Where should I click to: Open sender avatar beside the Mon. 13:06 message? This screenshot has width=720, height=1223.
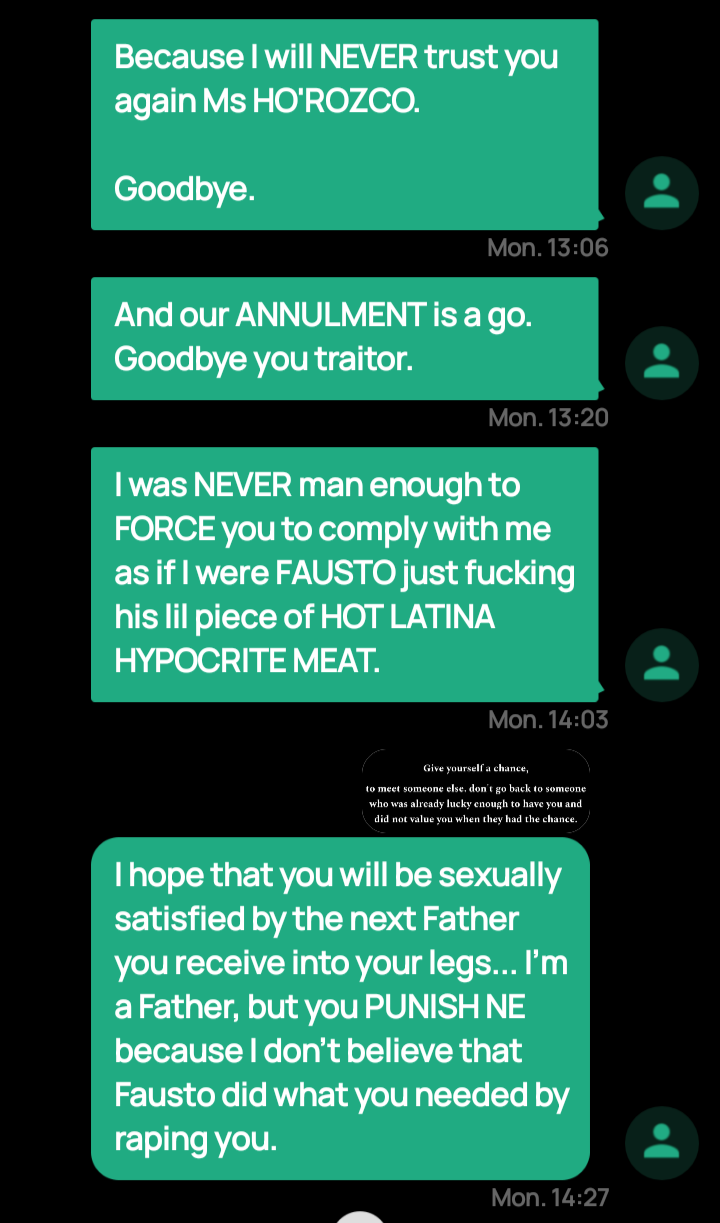pyautogui.click(x=661, y=193)
